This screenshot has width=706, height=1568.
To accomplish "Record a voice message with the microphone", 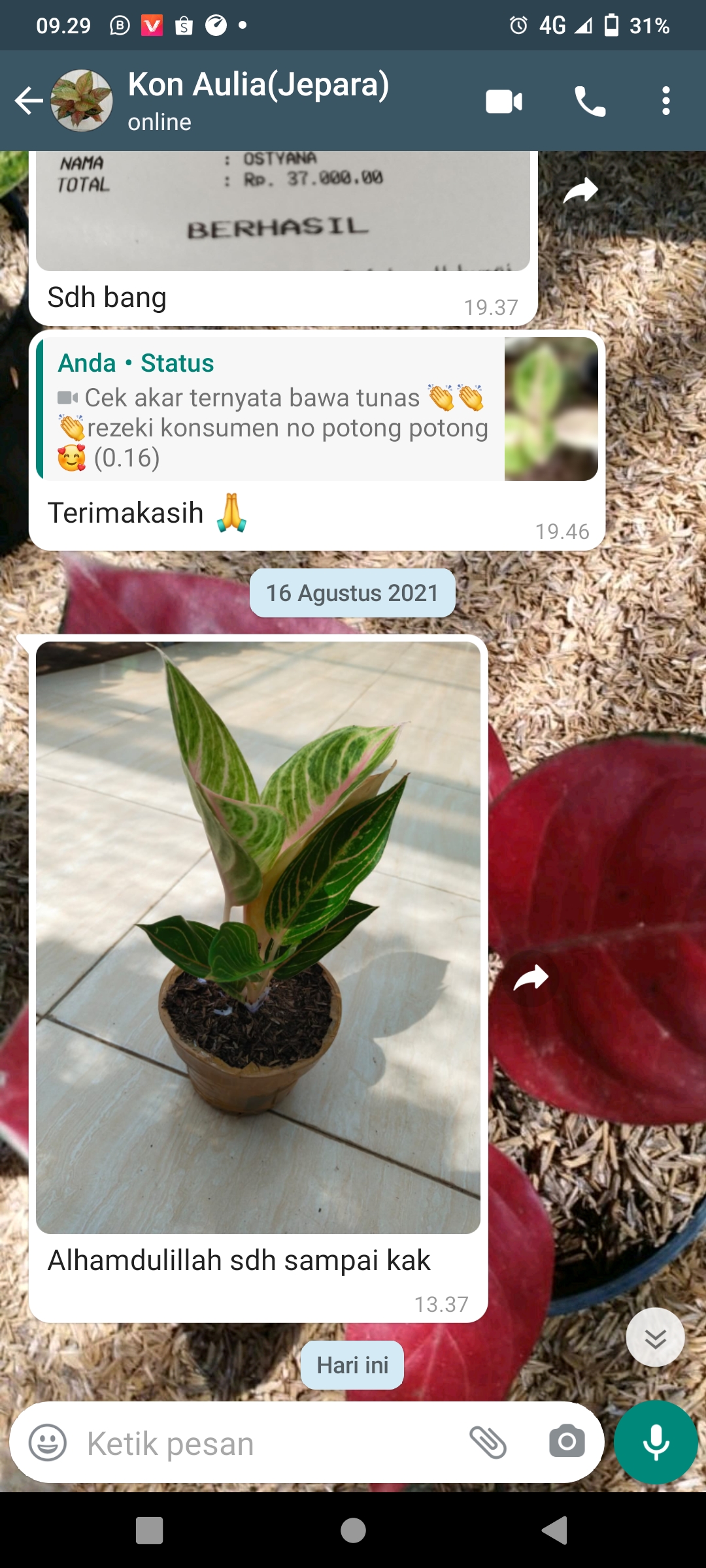I will click(656, 1443).
